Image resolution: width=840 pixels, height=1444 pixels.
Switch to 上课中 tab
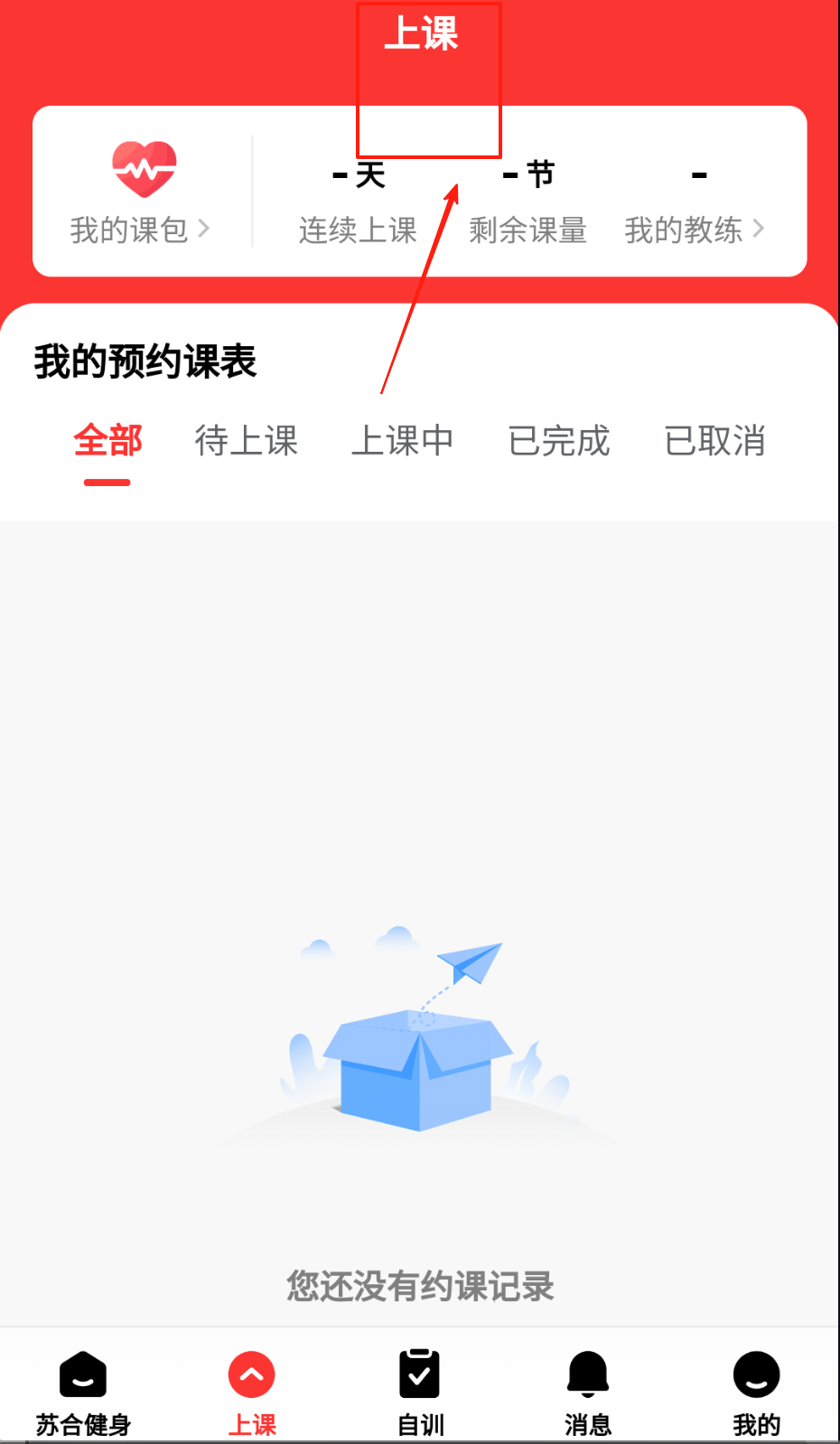(x=402, y=441)
